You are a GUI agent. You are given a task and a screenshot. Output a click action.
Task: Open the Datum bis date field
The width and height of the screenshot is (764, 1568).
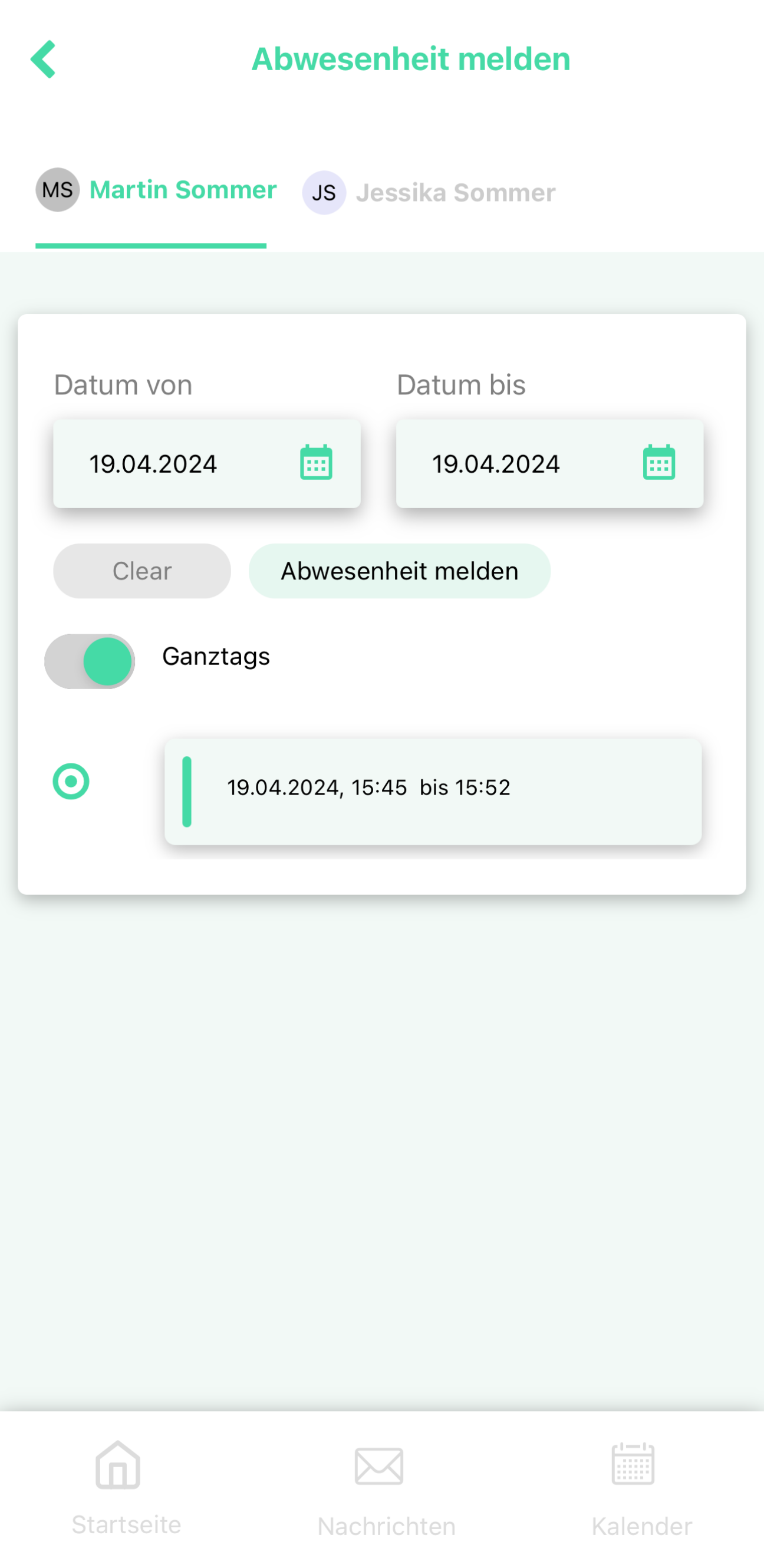click(x=549, y=464)
